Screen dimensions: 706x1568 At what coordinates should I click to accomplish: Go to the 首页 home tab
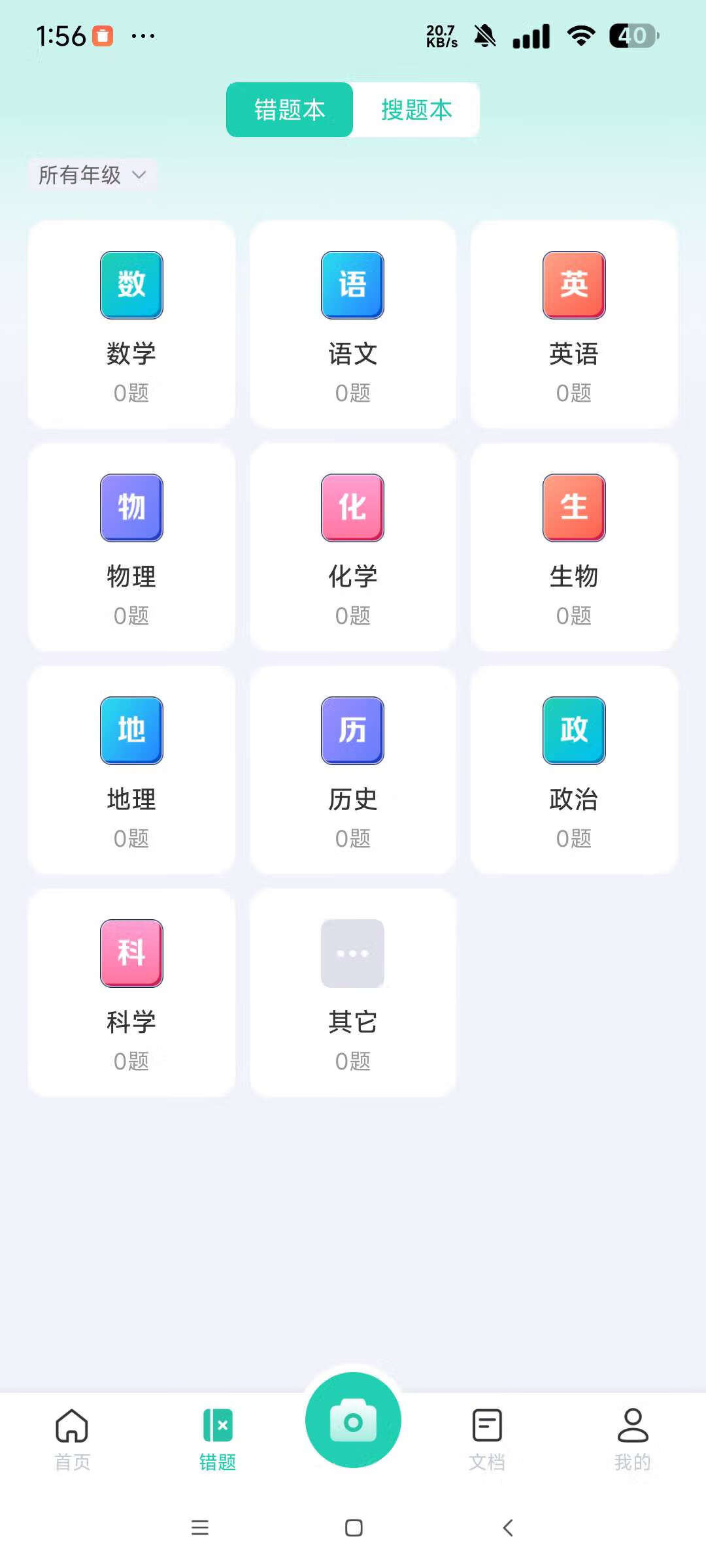pos(72,1439)
